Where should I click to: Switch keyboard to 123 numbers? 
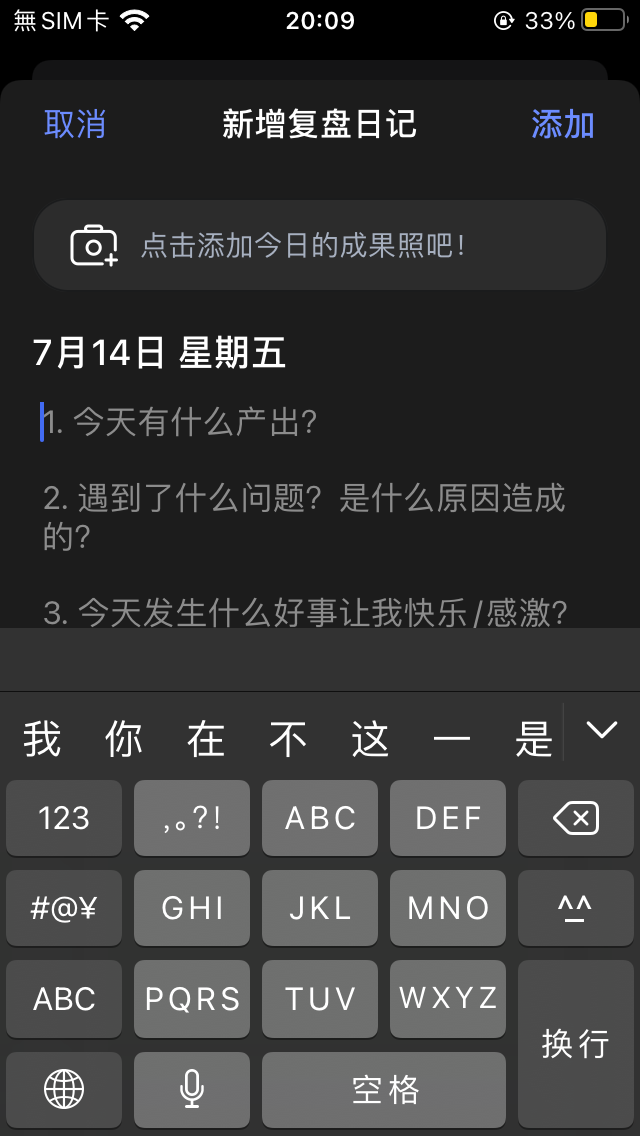[x=64, y=819]
